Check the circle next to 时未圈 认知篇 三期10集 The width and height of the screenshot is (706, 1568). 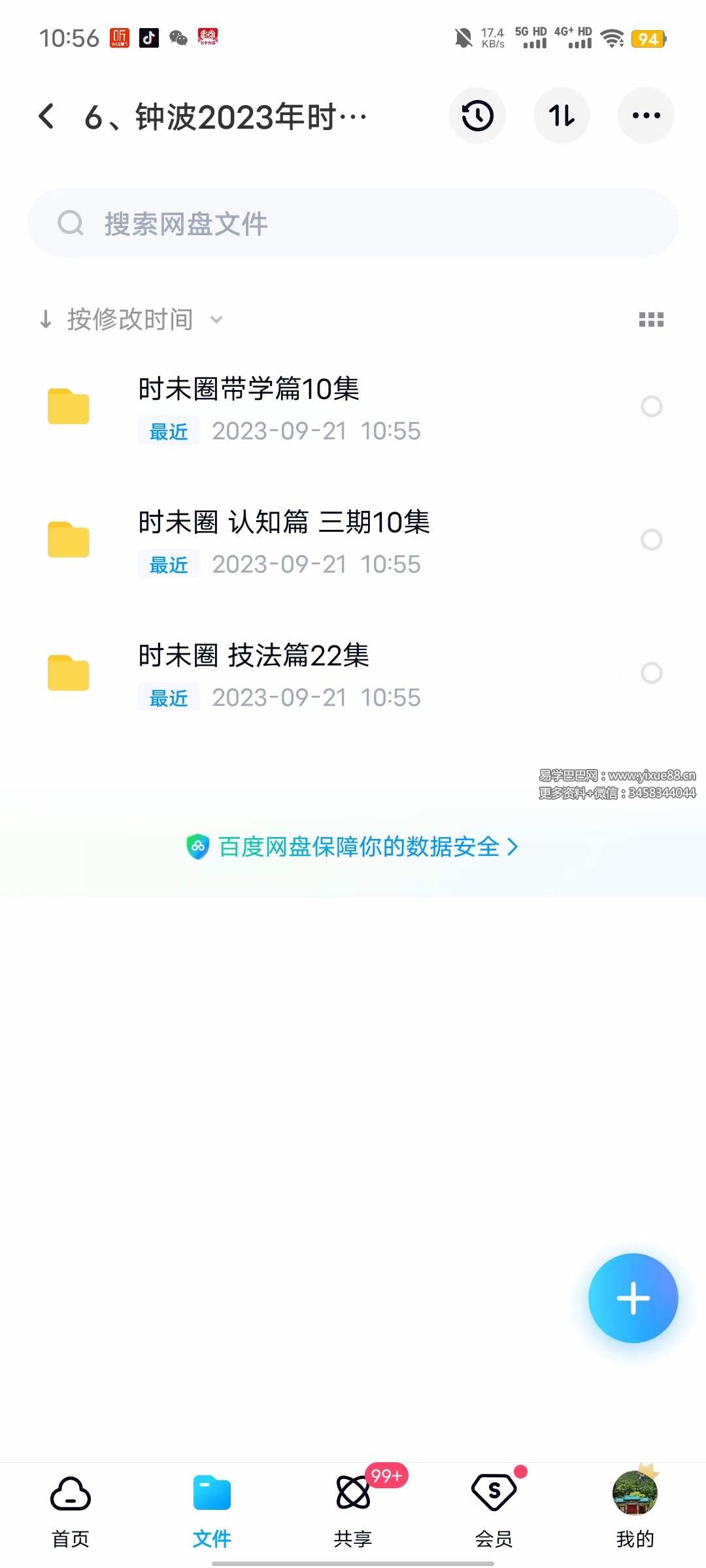pos(652,540)
